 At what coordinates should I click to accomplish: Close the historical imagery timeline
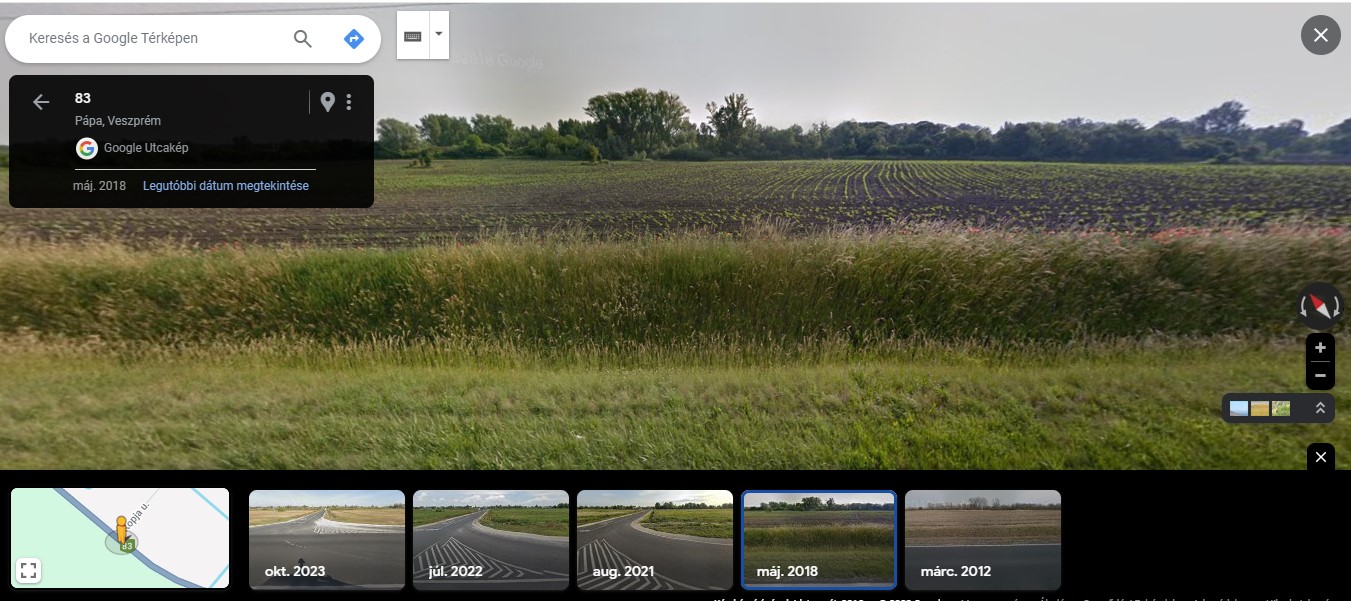[1320, 457]
